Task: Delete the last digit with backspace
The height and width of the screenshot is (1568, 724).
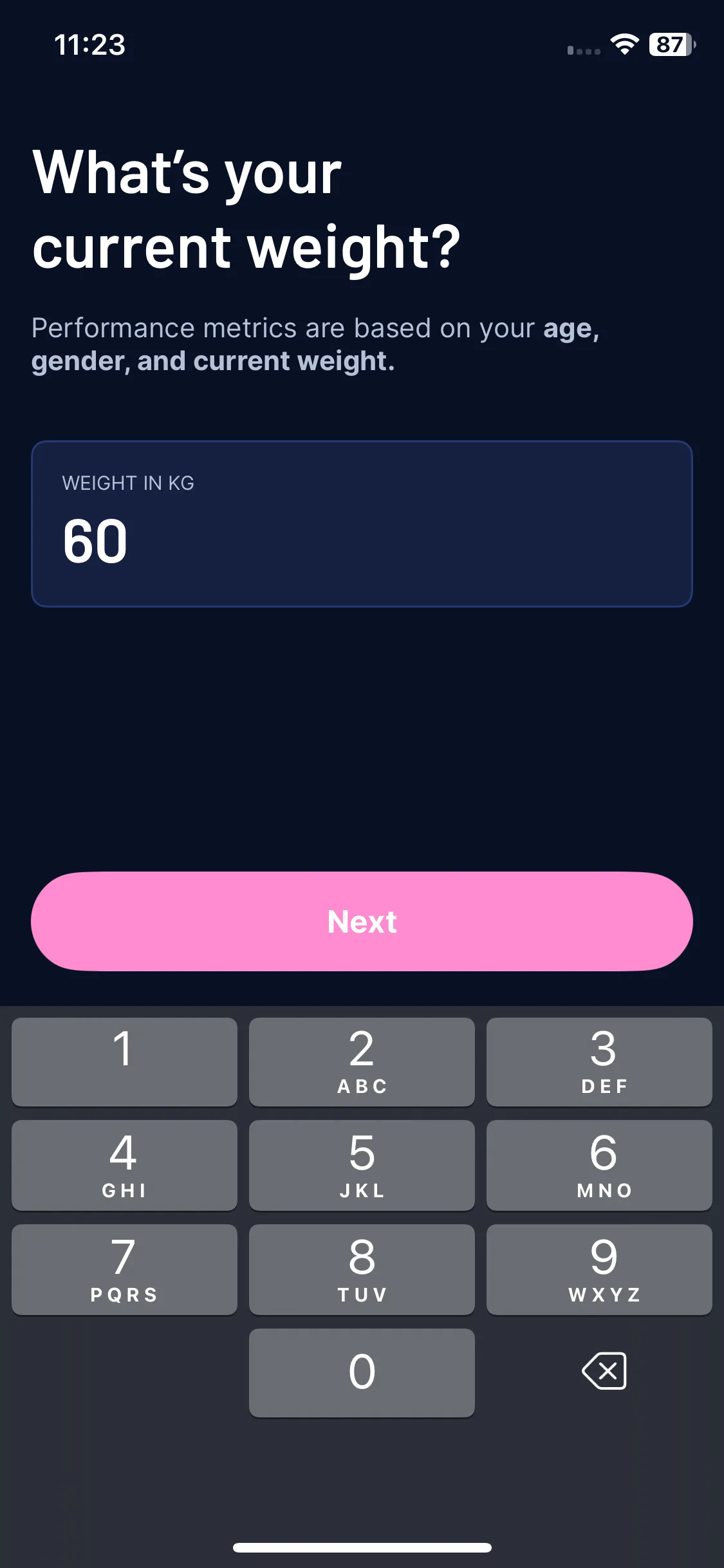Action: pos(604,1371)
